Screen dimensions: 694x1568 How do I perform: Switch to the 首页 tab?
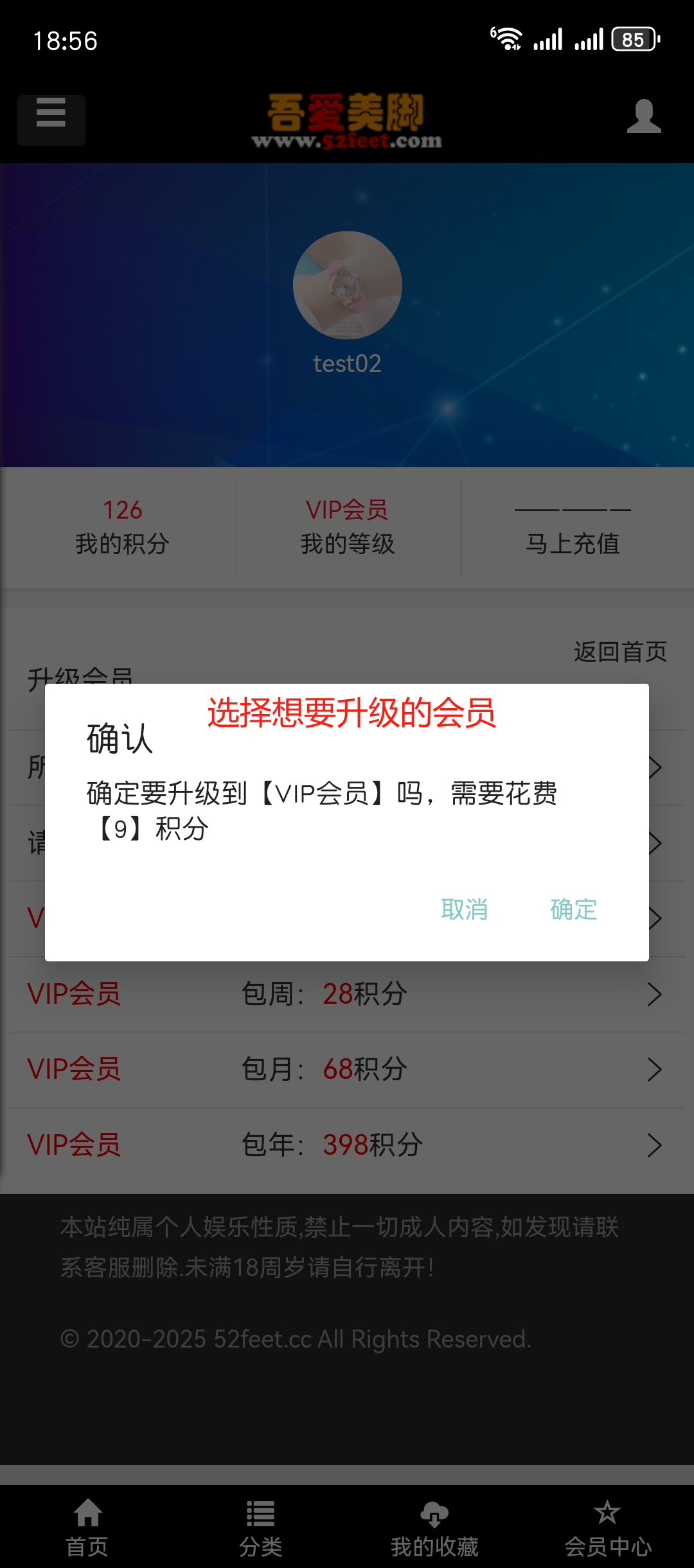click(87, 1528)
